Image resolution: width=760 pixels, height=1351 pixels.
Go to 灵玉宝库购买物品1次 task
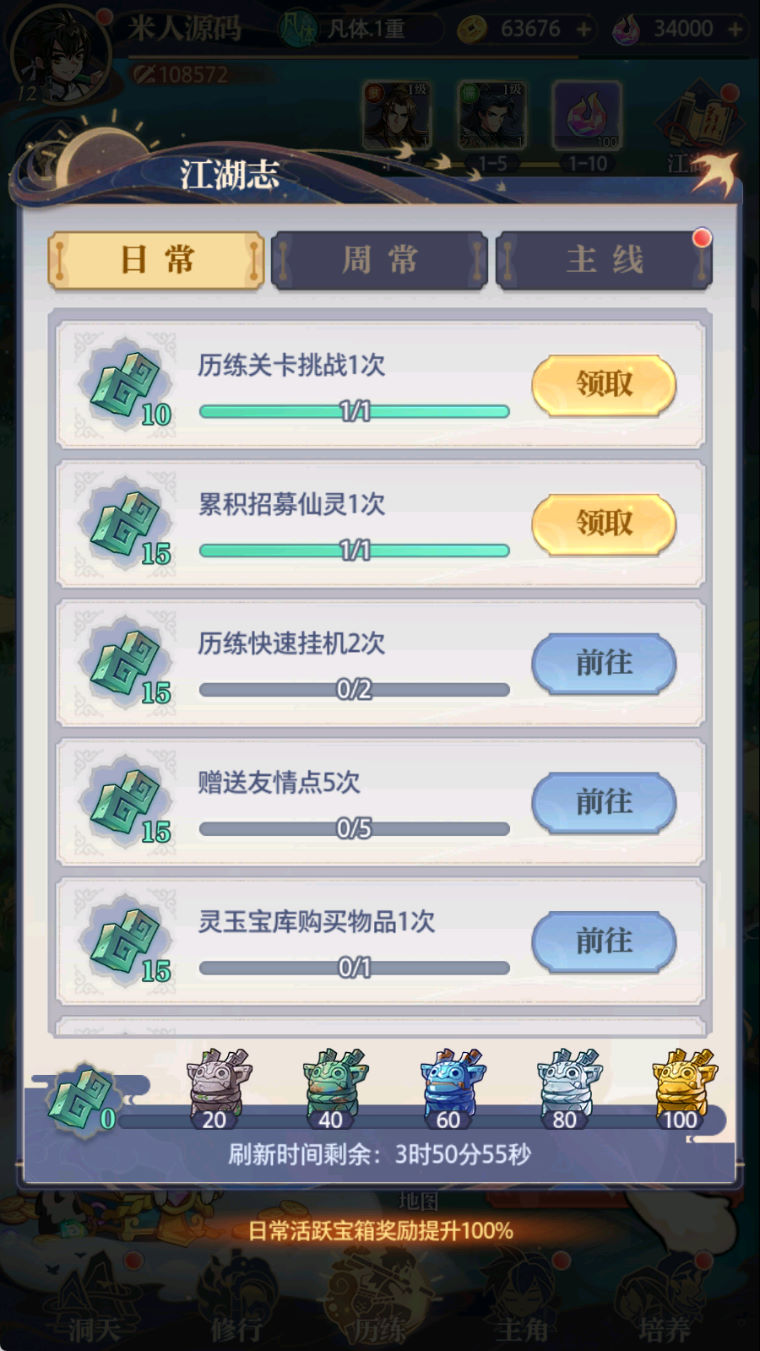click(x=604, y=940)
